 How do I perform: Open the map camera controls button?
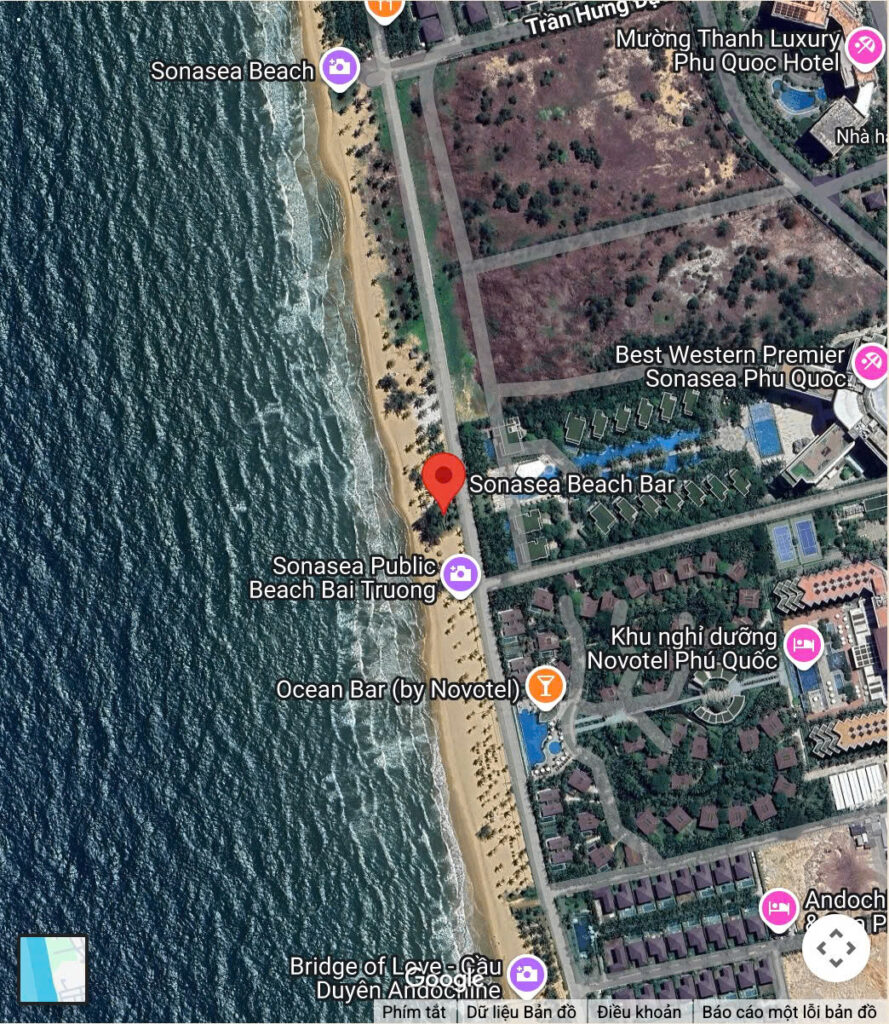pos(835,947)
